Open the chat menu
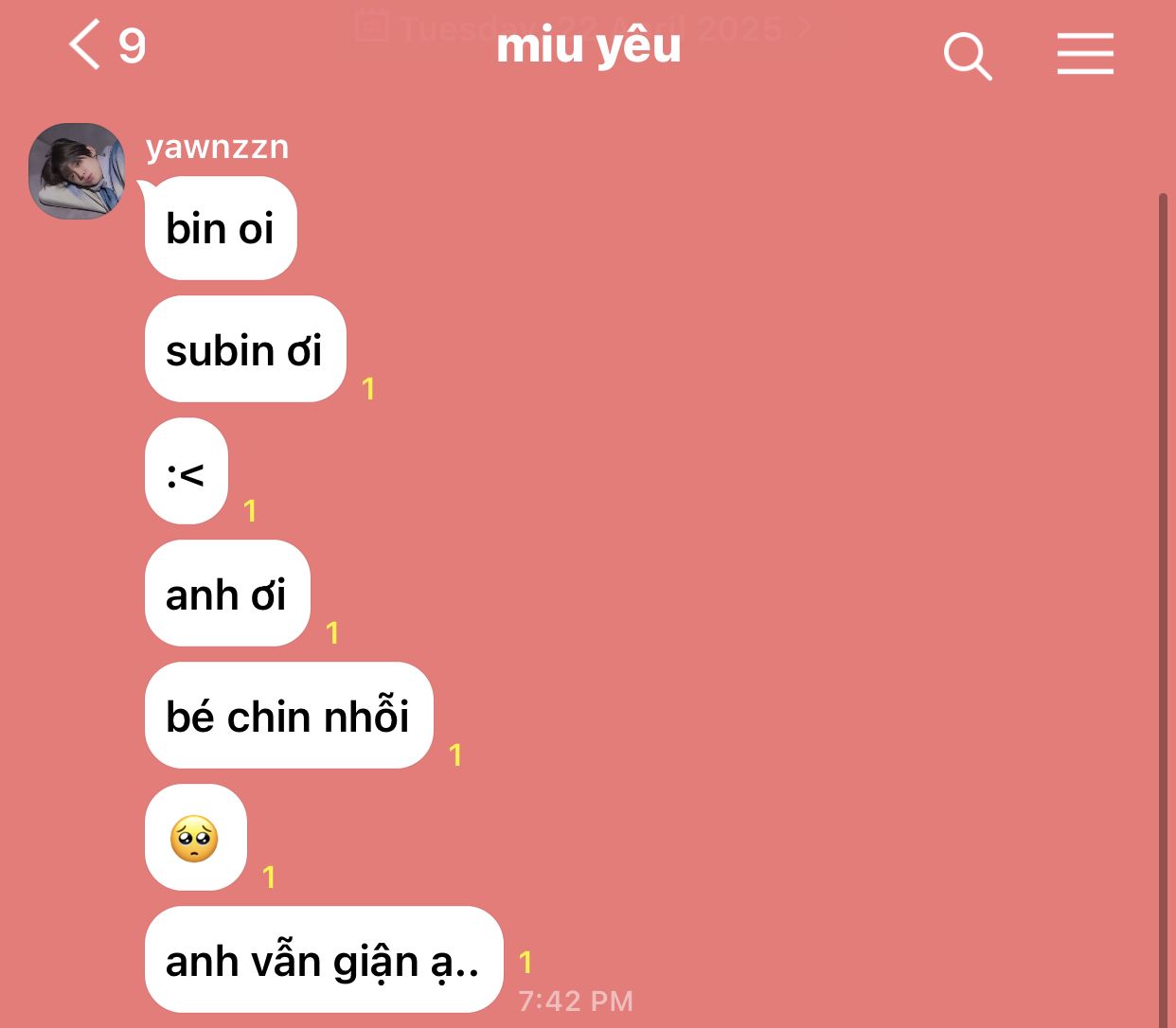The image size is (1176, 1028). (1085, 53)
